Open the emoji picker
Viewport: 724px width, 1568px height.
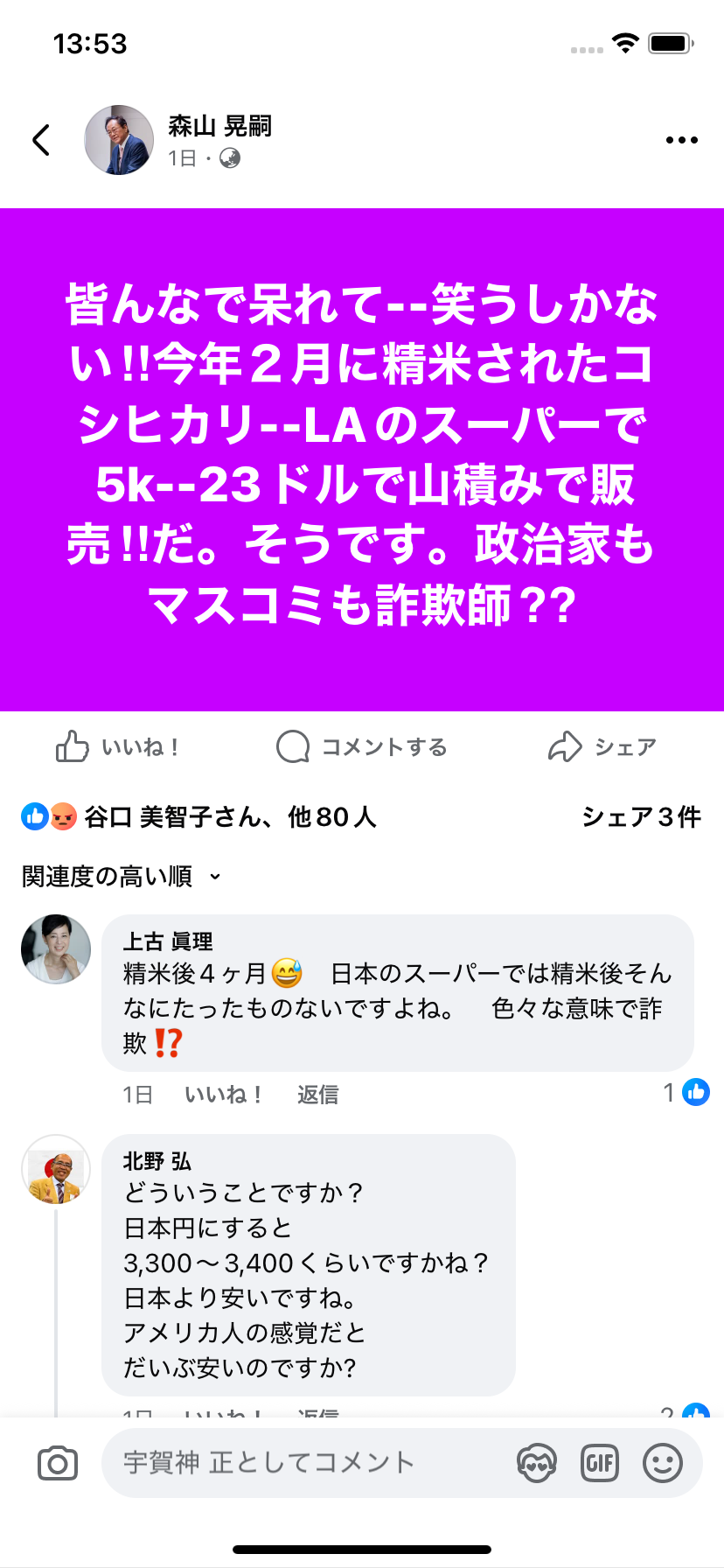663,1463
